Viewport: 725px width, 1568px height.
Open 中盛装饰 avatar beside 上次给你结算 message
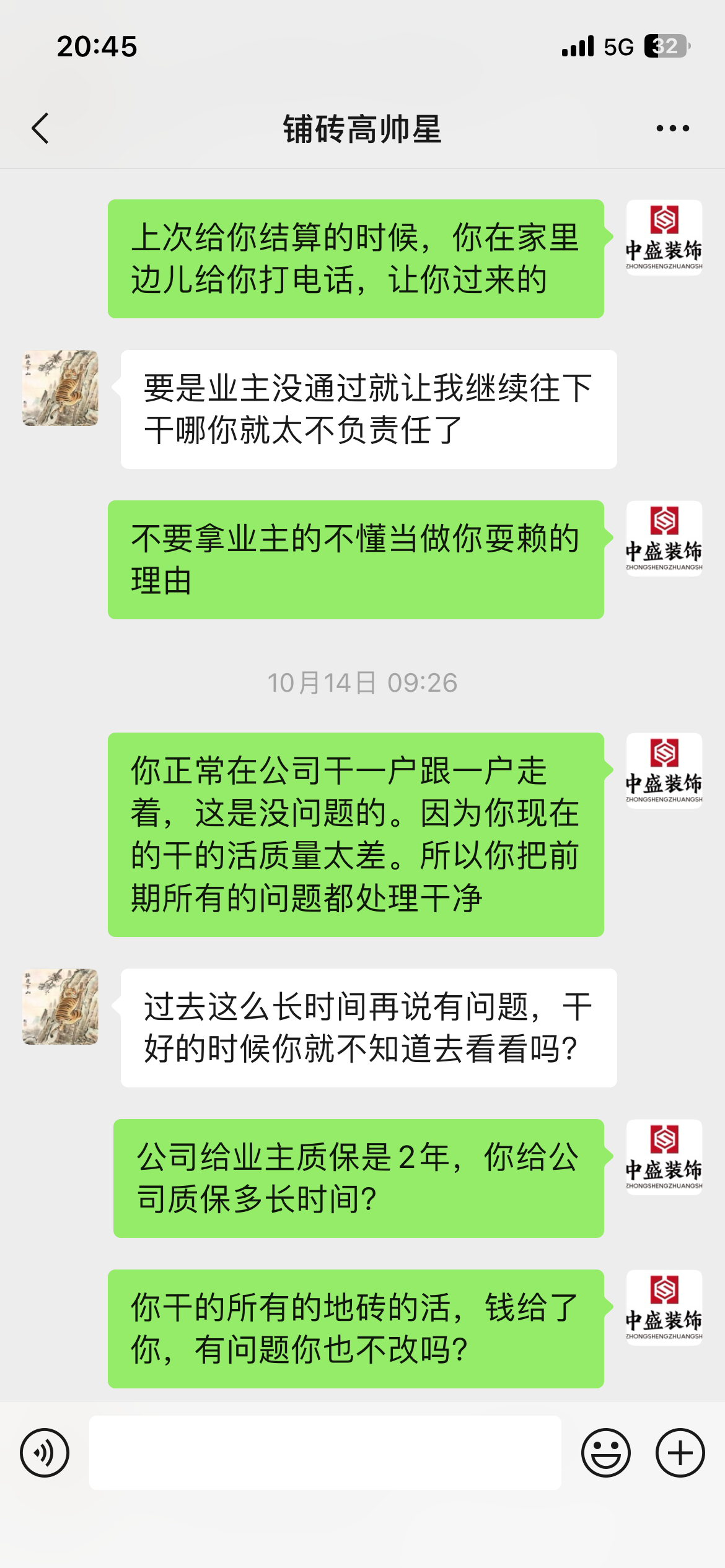tap(664, 238)
